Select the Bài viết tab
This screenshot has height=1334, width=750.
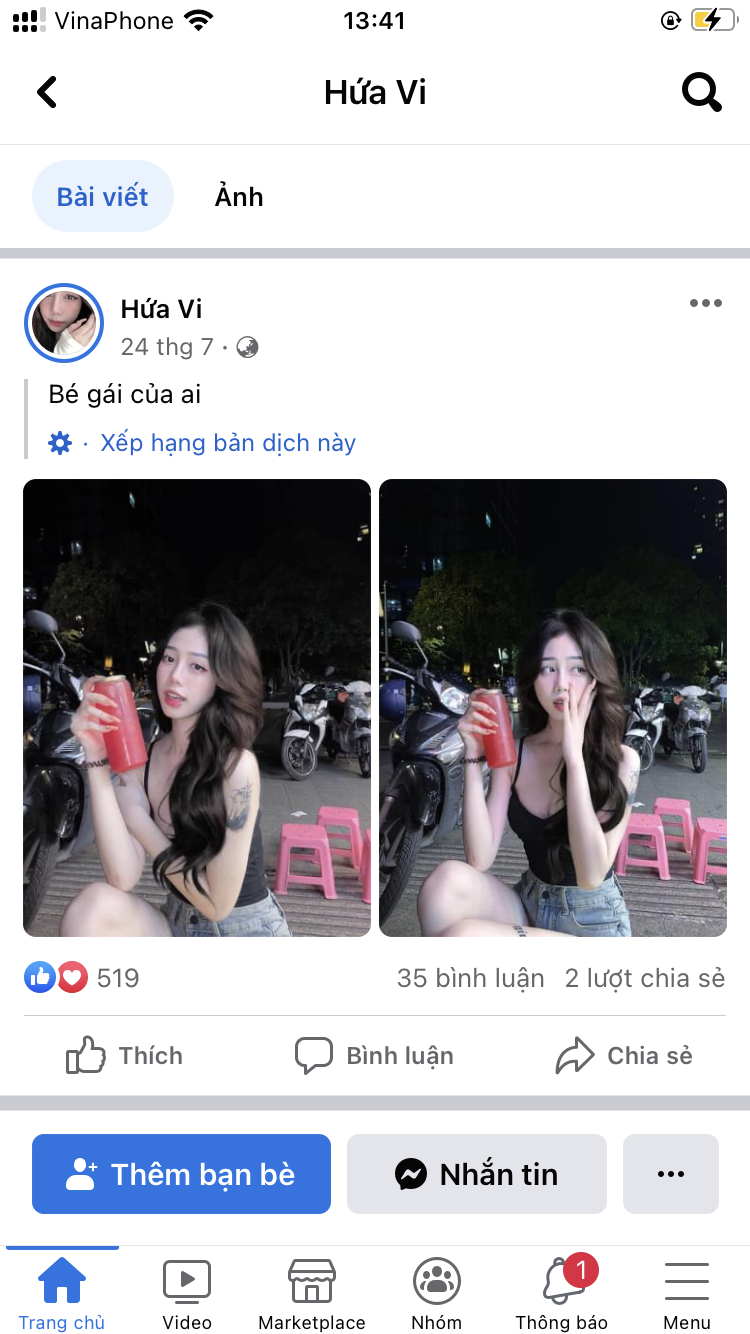[103, 197]
